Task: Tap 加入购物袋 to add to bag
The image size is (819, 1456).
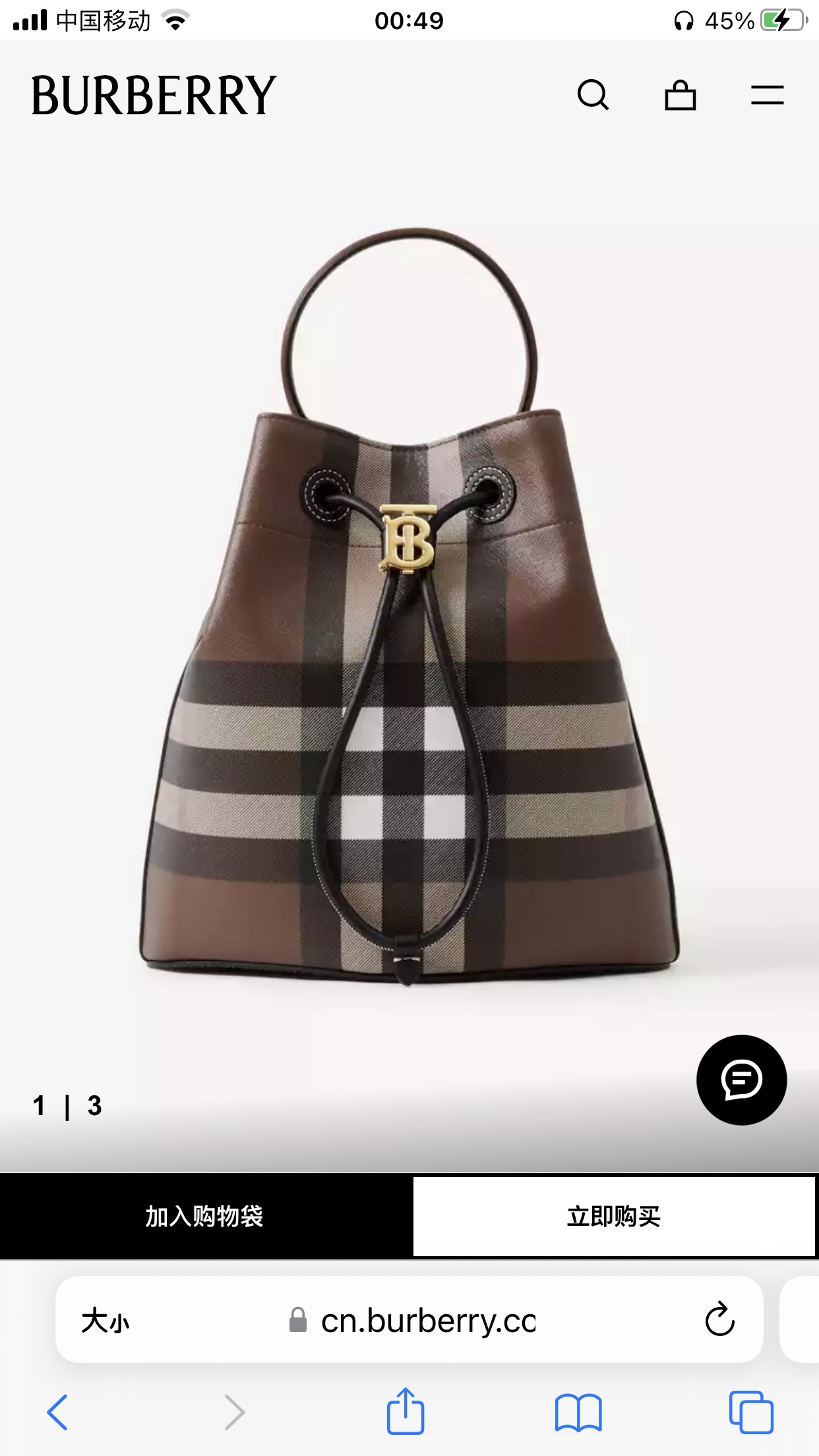Action: (x=204, y=1217)
